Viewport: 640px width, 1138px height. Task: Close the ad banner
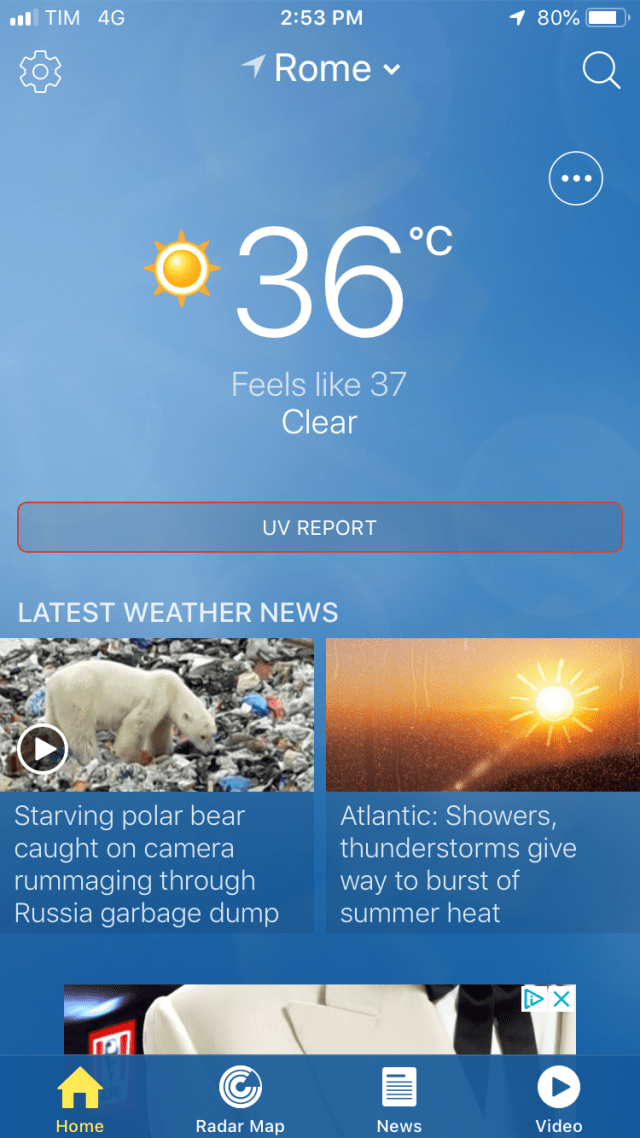563,998
